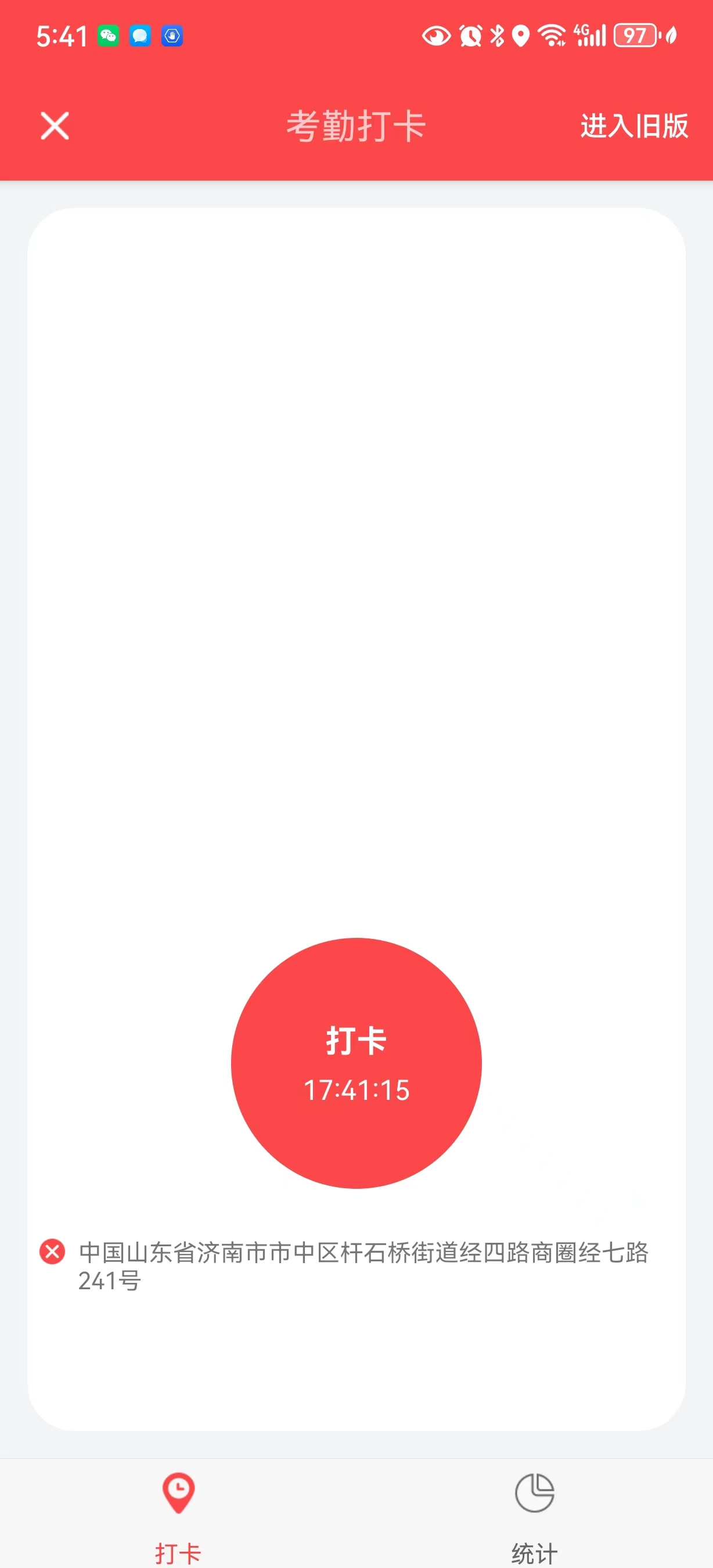Close the 考勤打卡 page
The height and width of the screenshot is (1568, 713).
pos(55,126)
